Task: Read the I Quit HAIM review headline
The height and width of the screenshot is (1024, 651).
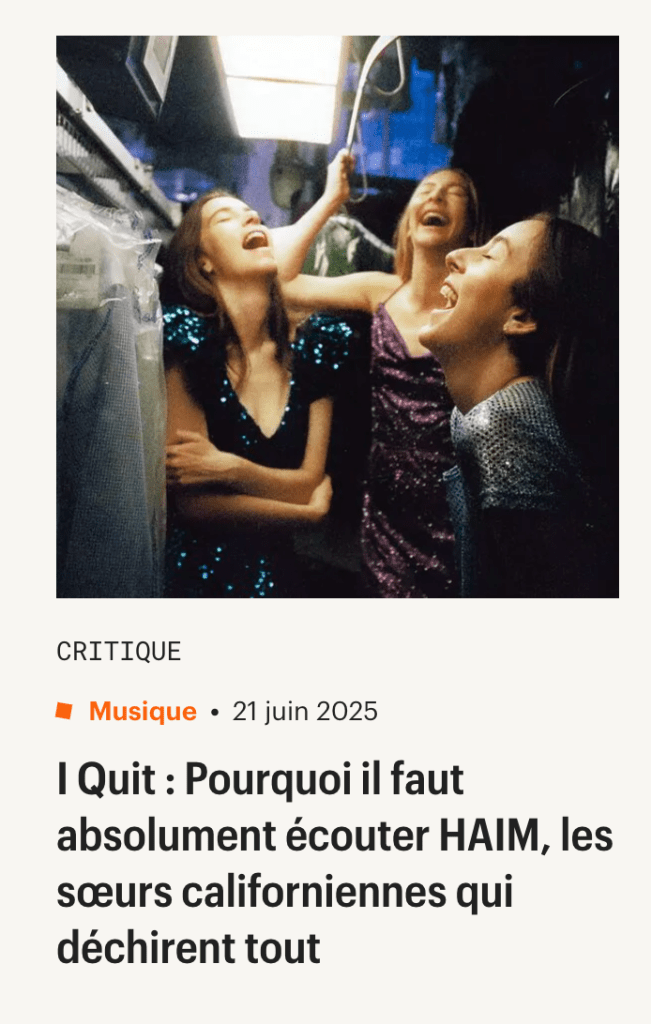Action: pyautogui.click(x=334, y=864)
